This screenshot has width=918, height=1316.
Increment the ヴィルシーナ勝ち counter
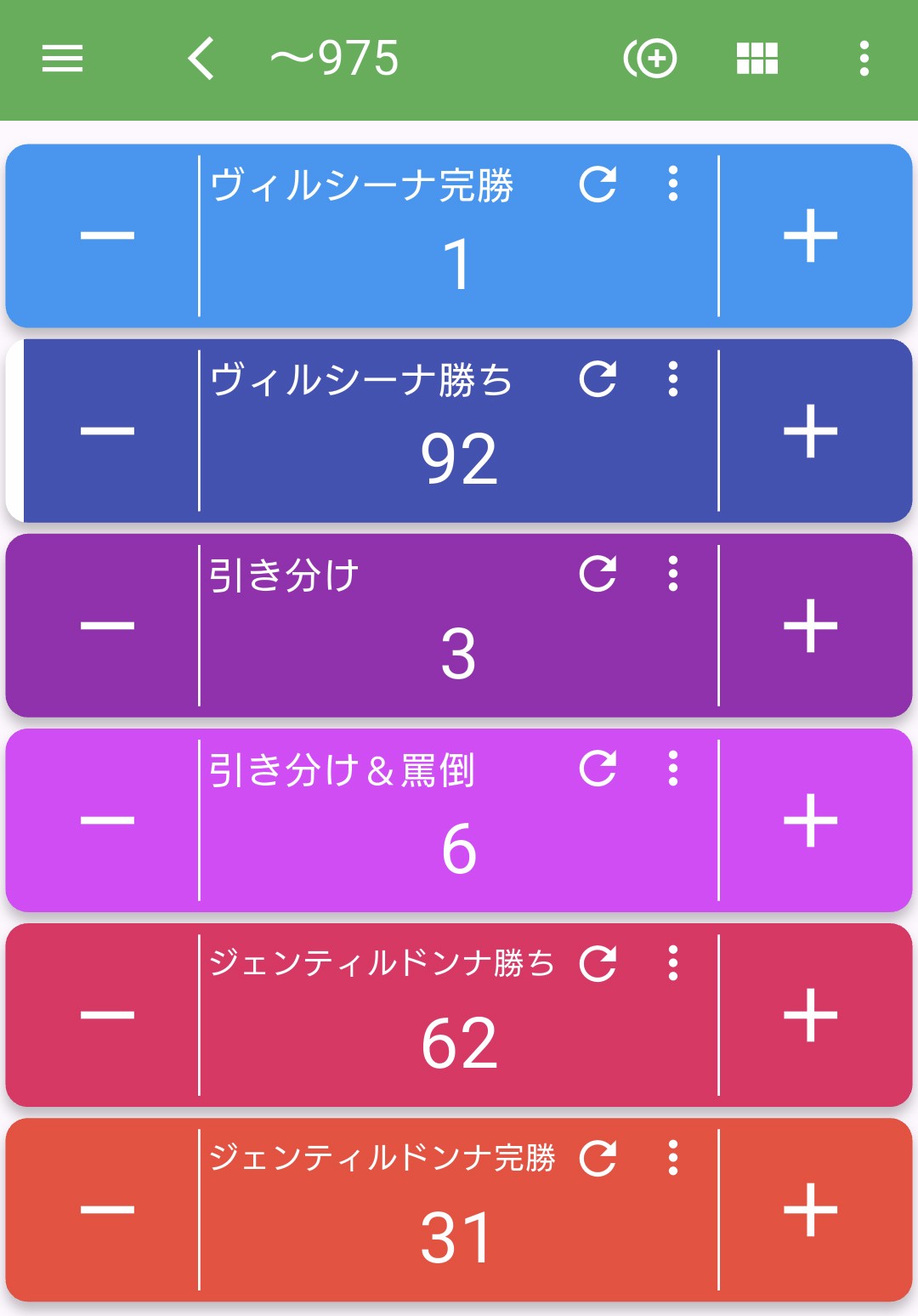[x=810, y=431]
